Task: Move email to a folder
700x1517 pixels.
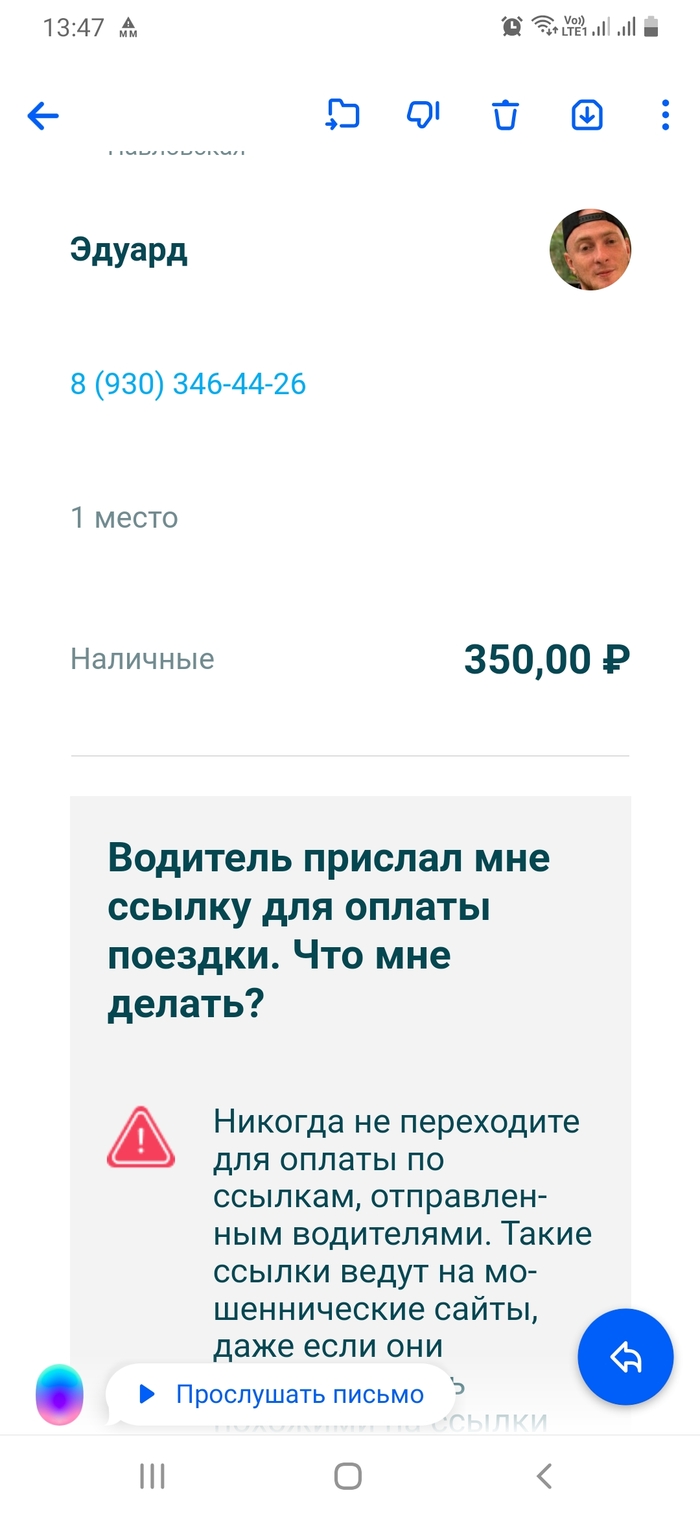Action: (x=342, y=115)
